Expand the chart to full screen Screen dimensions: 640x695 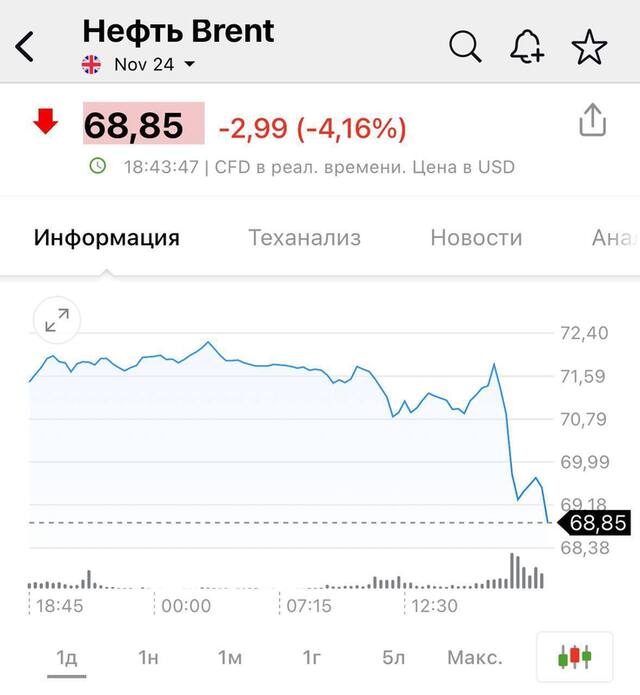tap(57, 320)
